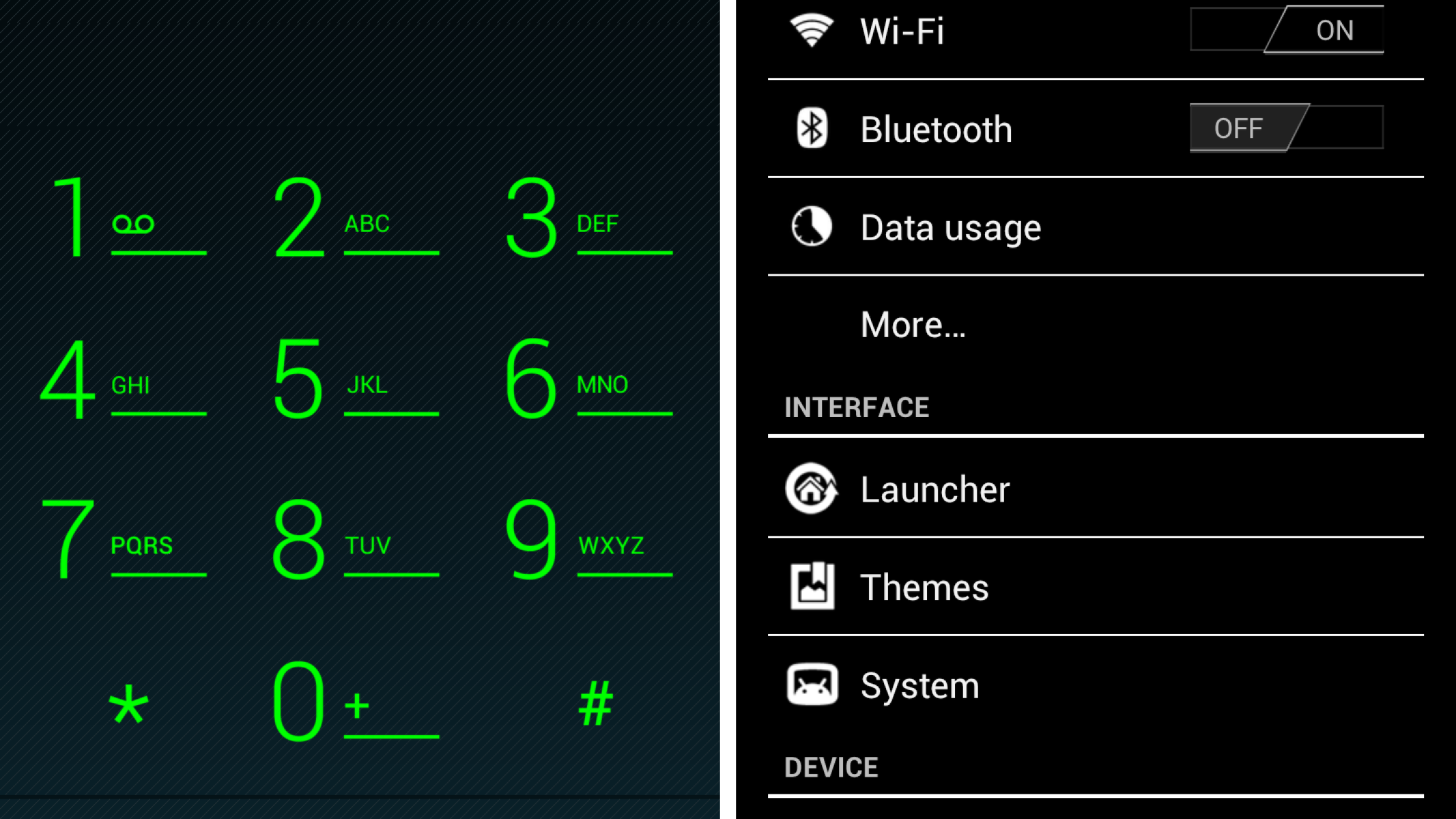This screenshot has width=1456, height=819.
Task: Open System interface settings
Action: click(x=1024, y=685)
